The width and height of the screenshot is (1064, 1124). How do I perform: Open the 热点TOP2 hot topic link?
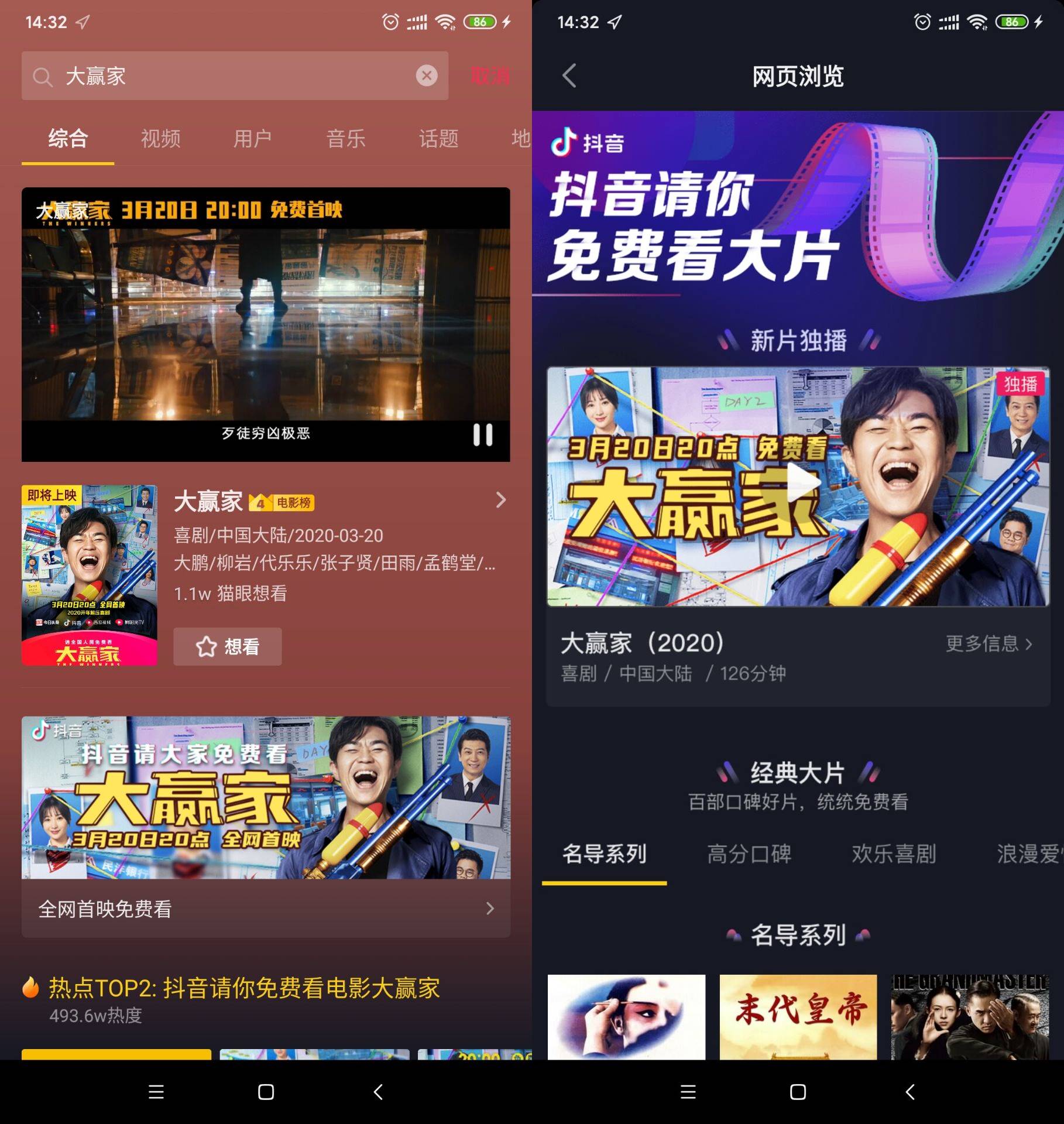pyautogui.click(x=244, y=988)
